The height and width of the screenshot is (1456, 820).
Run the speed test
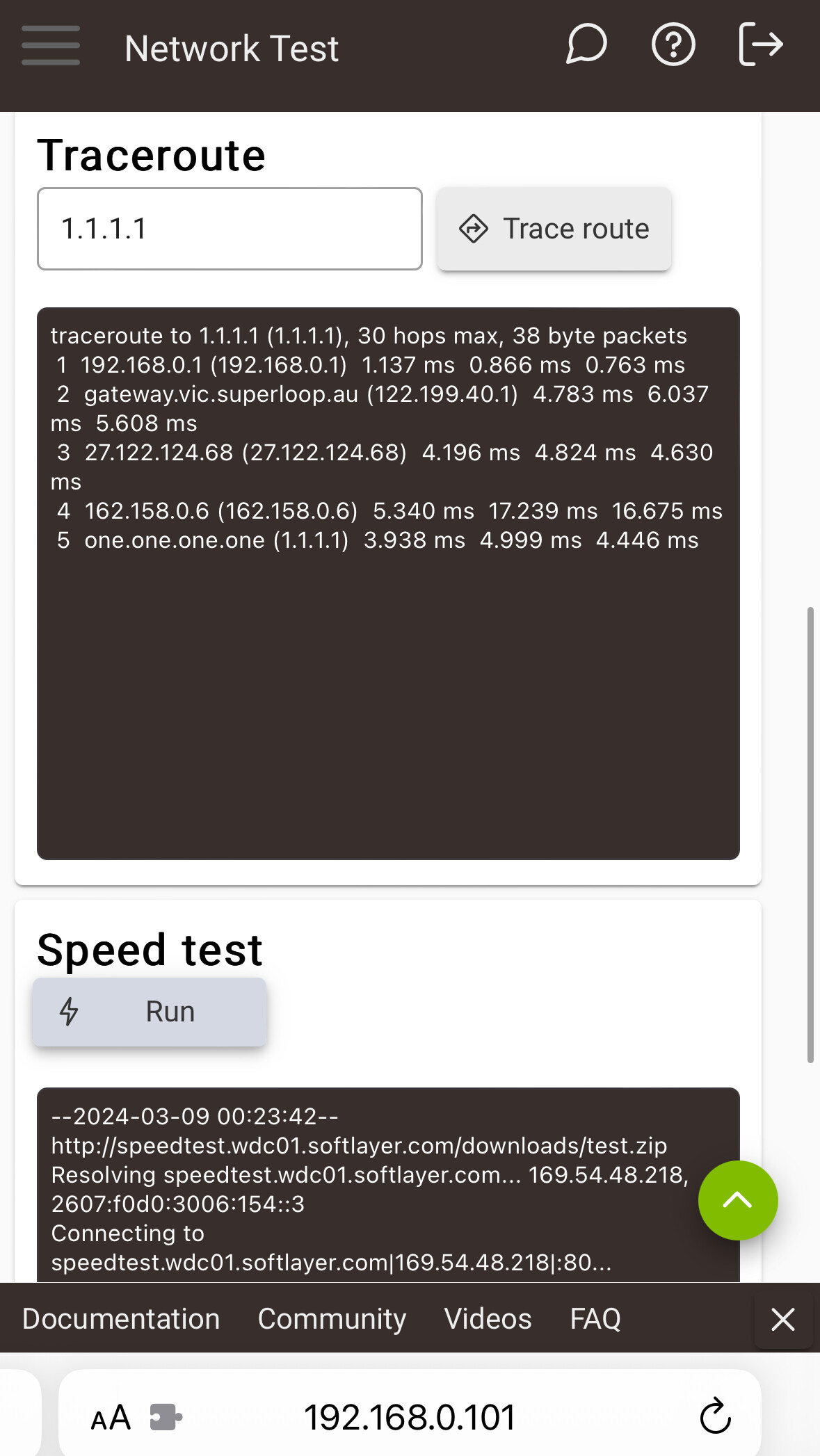[150, 1012]
